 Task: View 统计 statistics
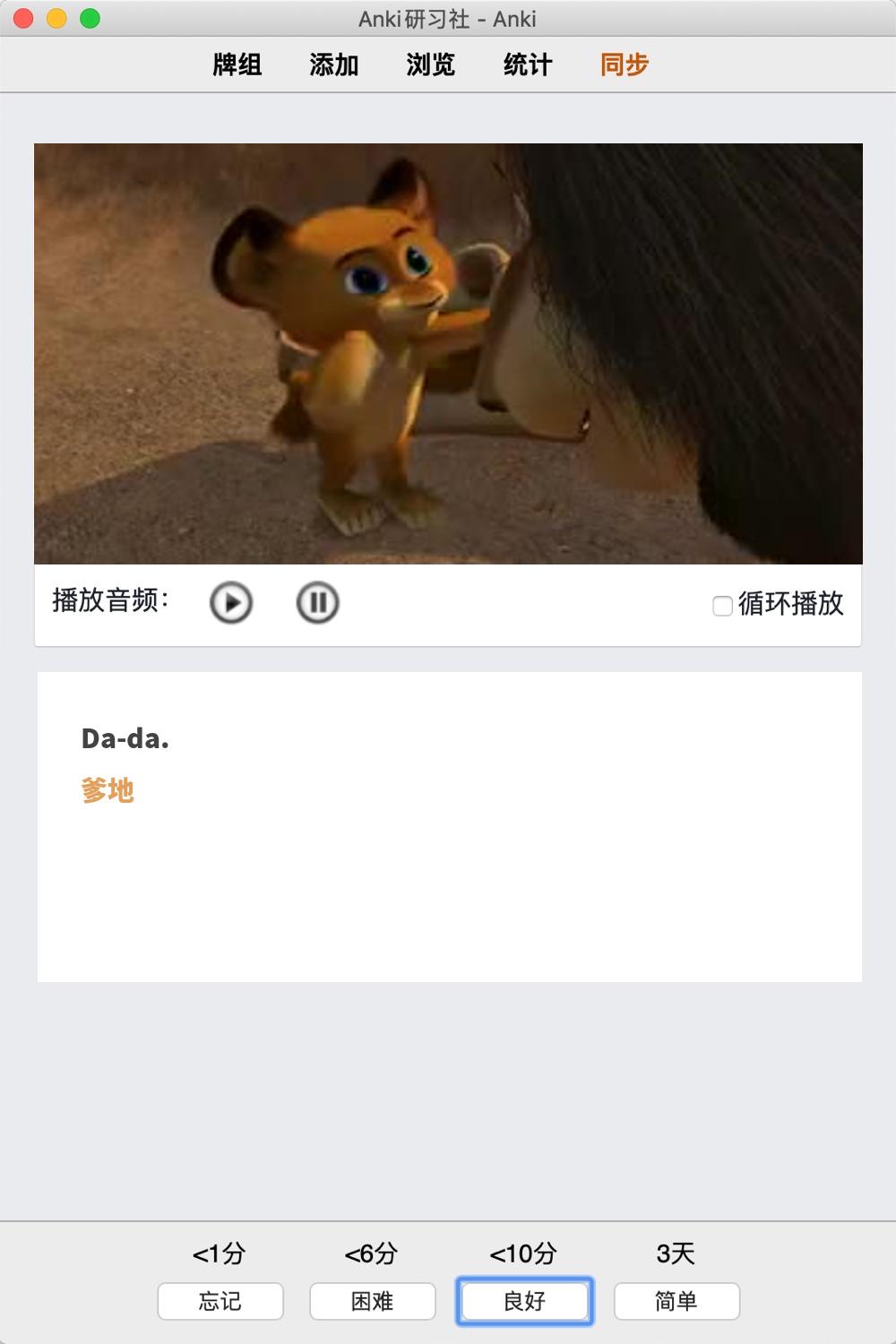528,65
